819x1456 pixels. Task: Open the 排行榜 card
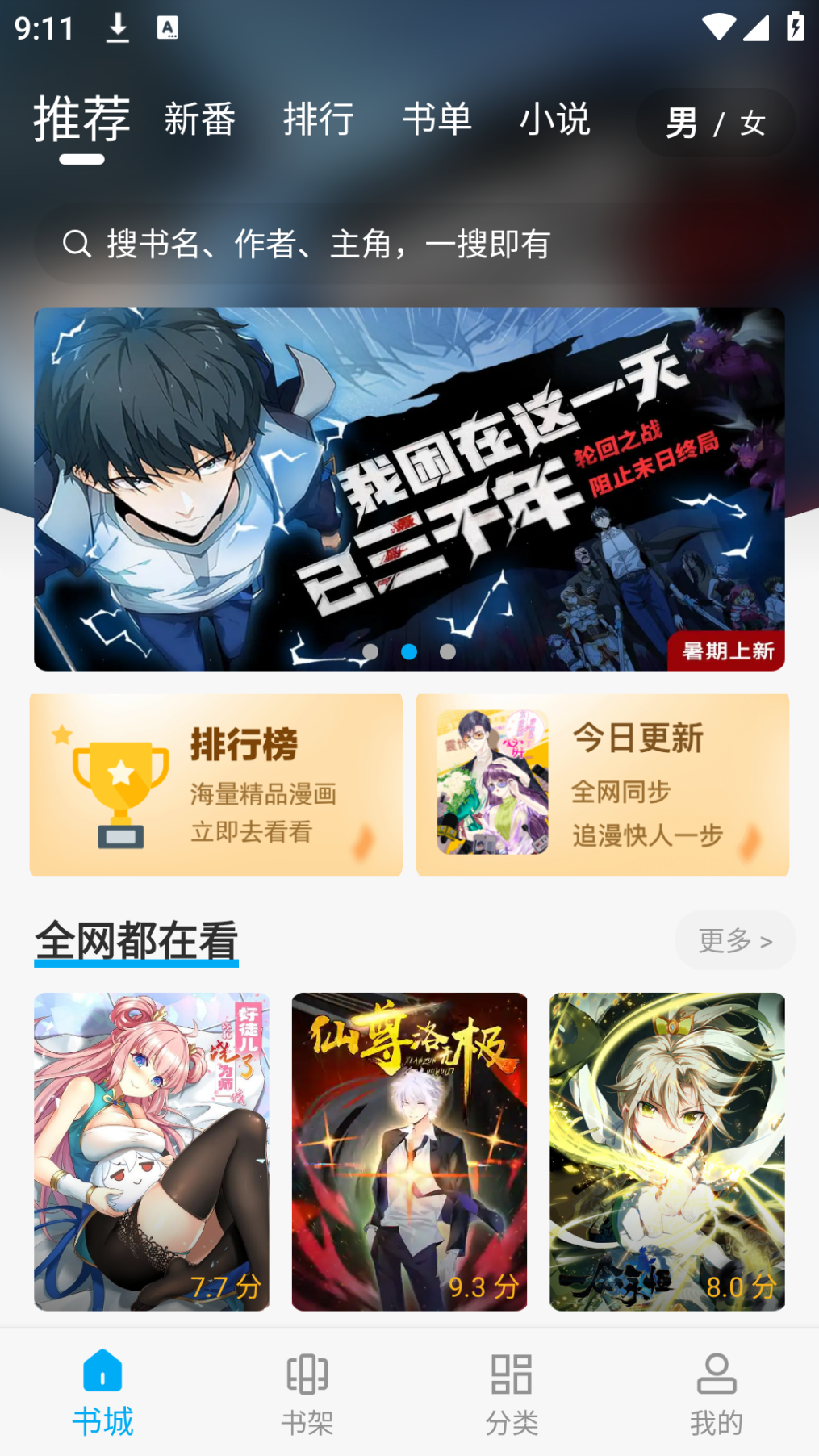tap(216, 784)
